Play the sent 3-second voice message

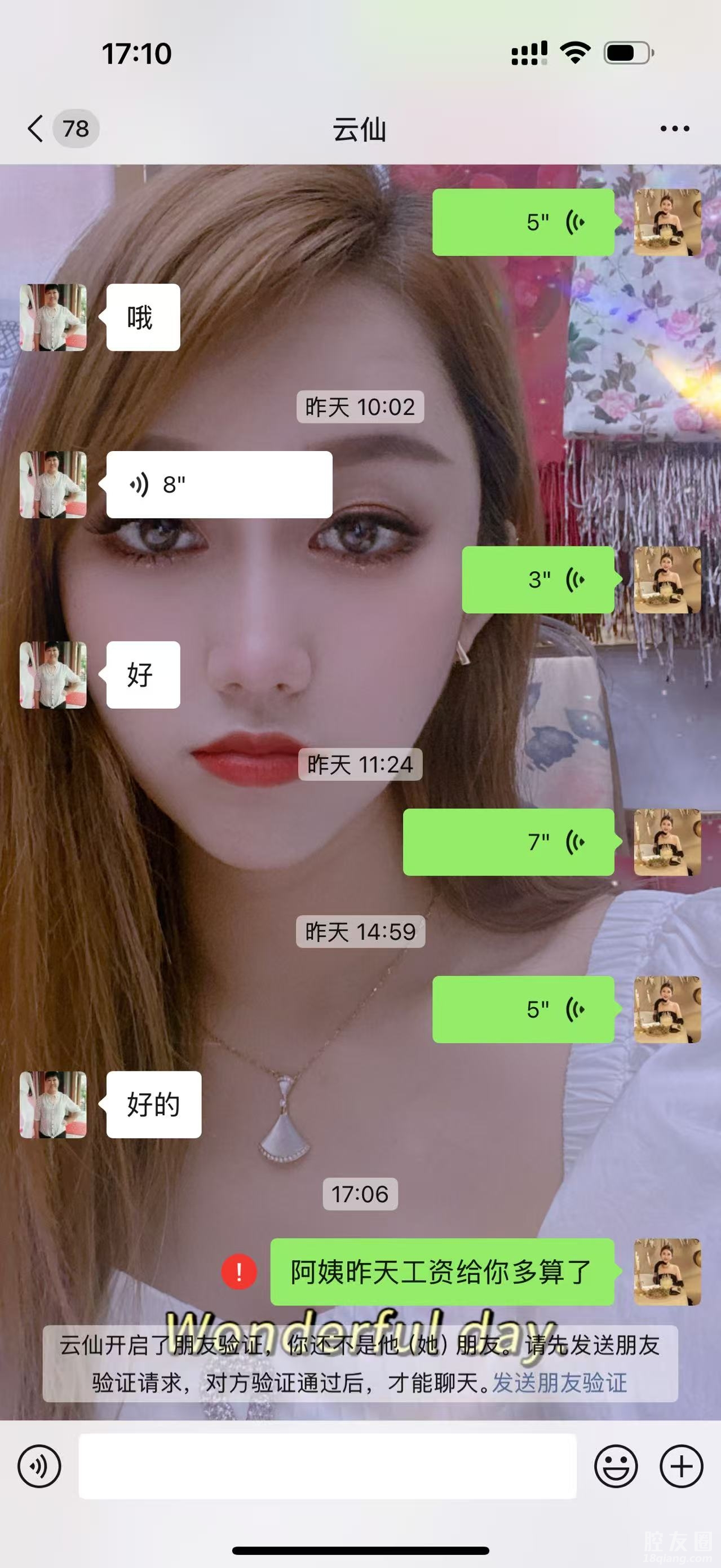click(x=538, y=580)
